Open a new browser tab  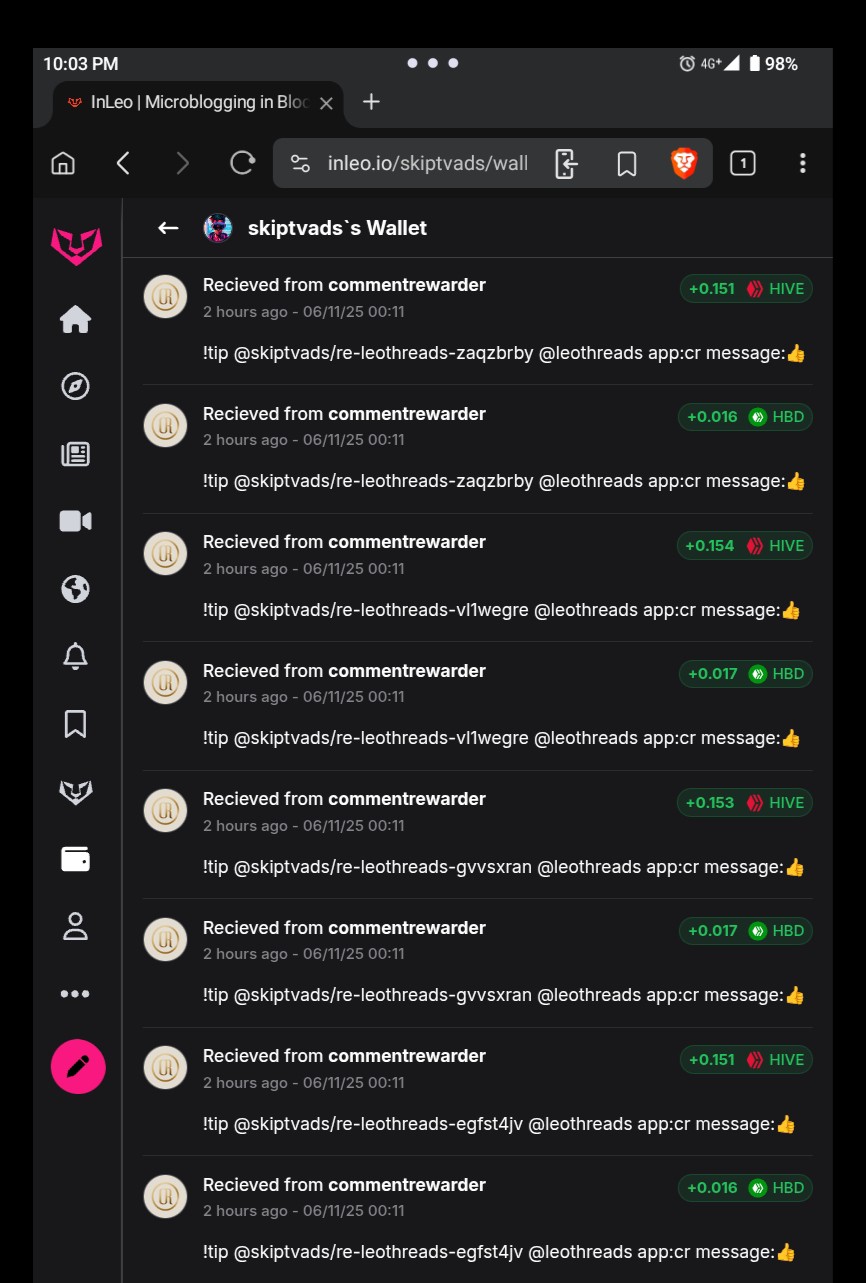[371, 102]
